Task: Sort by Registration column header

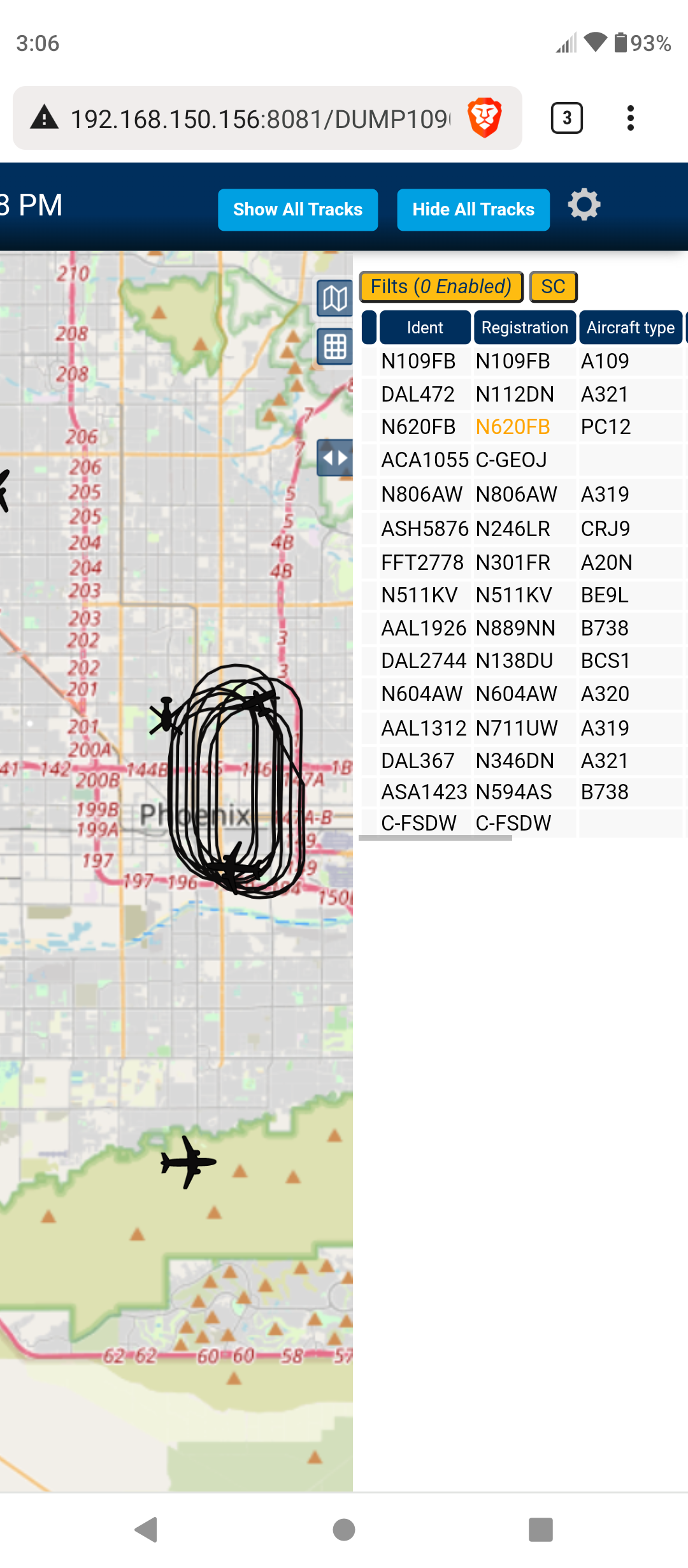Action: coord(524,328)
